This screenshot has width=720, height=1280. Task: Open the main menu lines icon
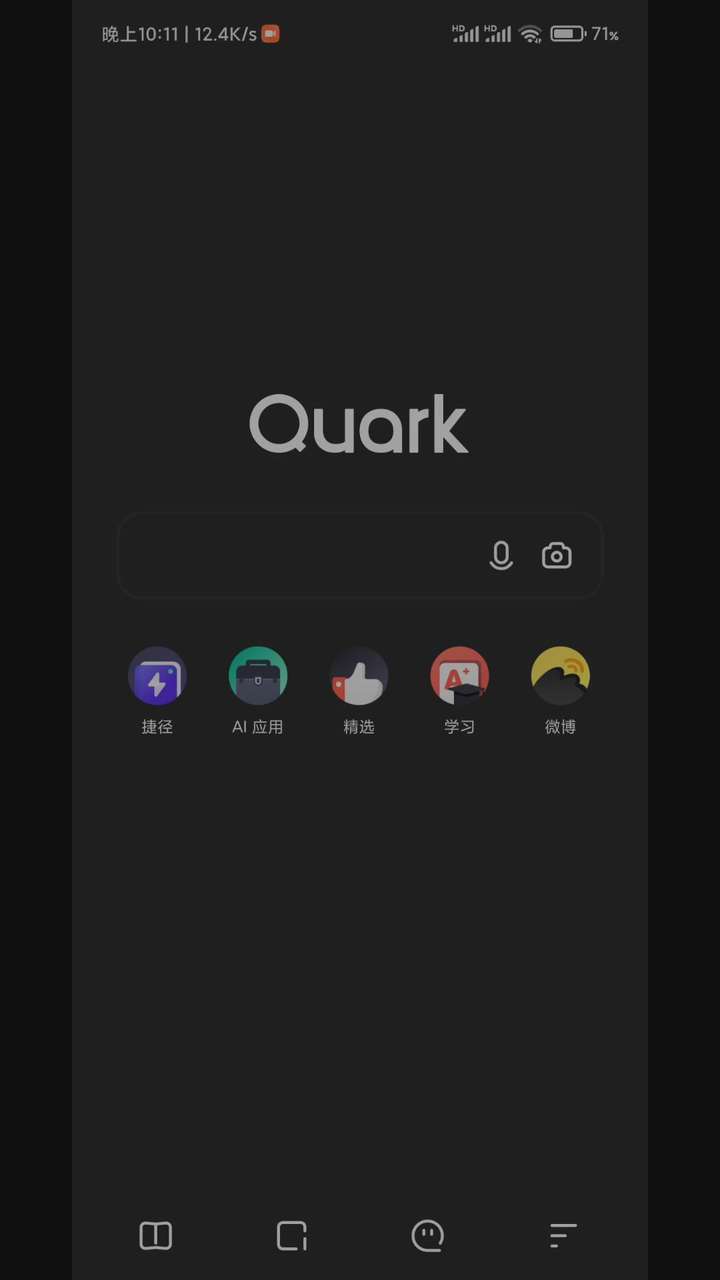(564, 1236)
